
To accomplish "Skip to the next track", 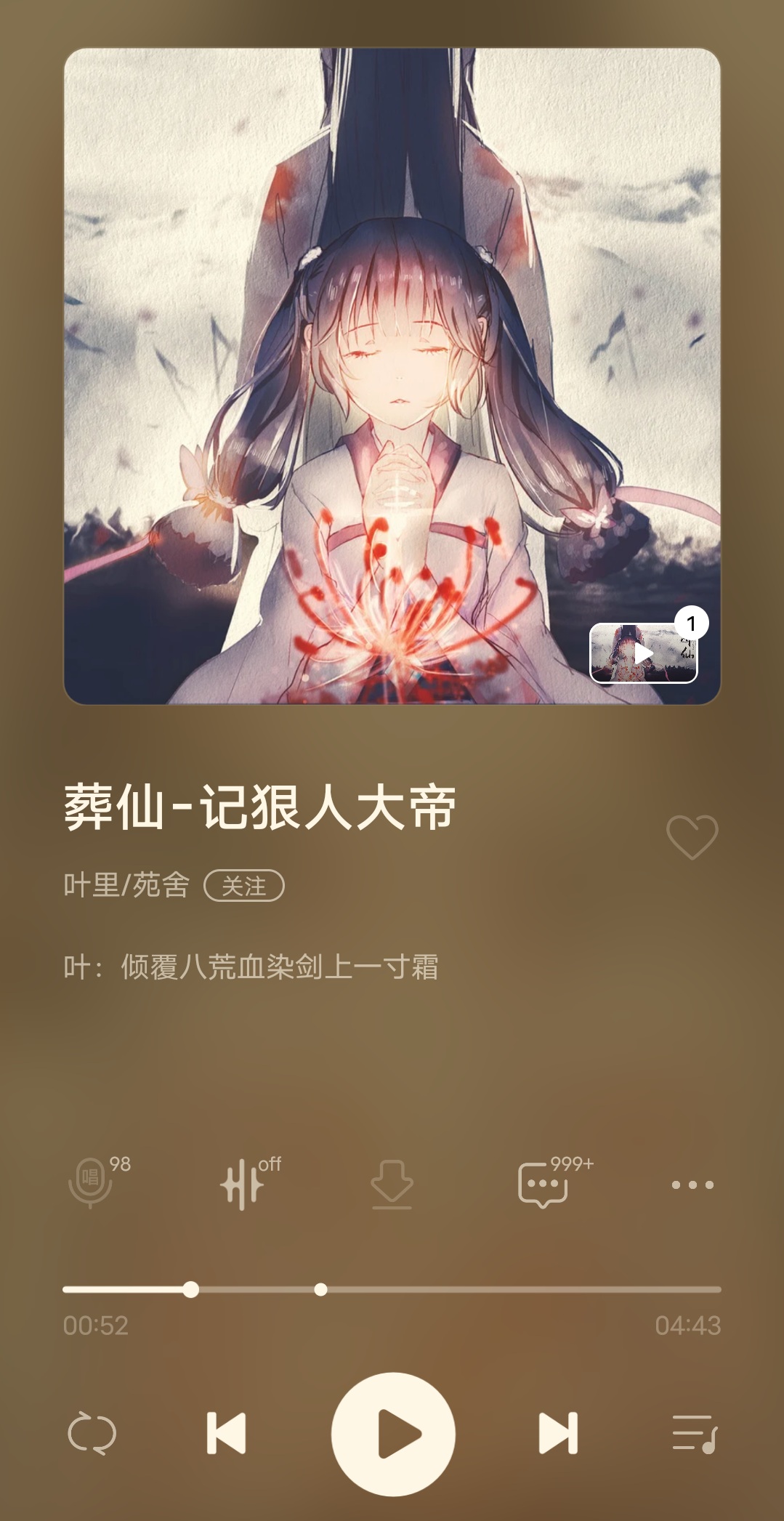I will click(x=557, y=1433).
